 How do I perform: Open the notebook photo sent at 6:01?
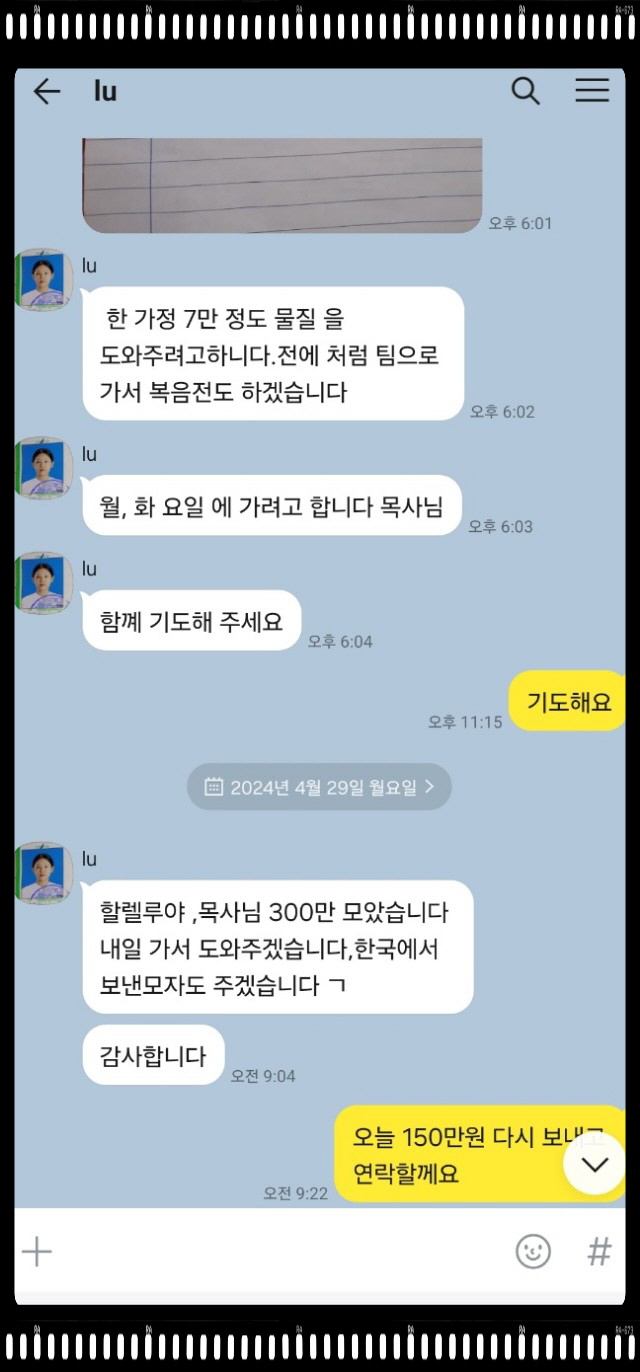(x=282, y=185)
